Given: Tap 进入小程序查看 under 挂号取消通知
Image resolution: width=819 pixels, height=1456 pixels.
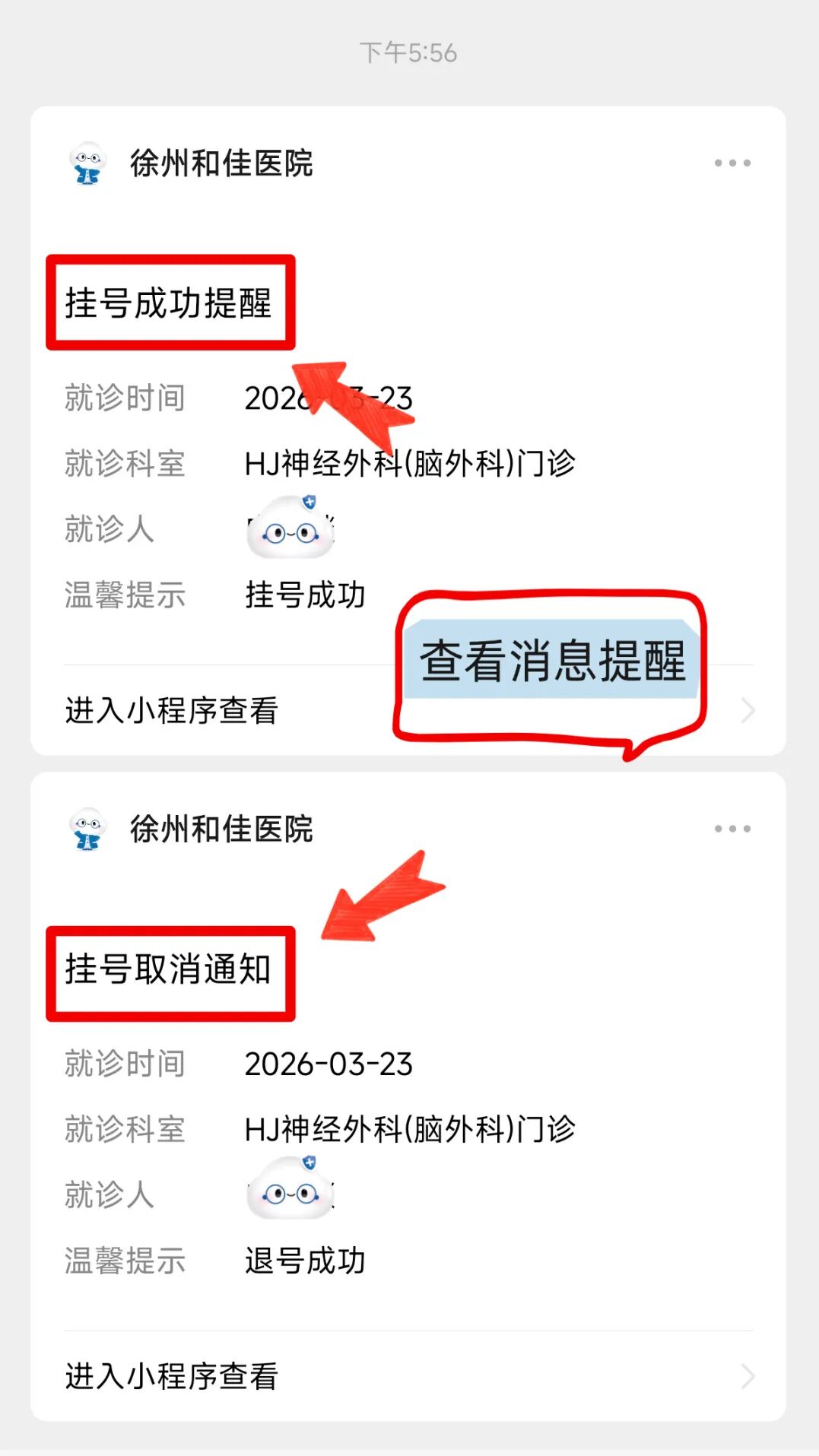Looking at the screenshot, I should pyautogui.click(x=172, y=1376).
